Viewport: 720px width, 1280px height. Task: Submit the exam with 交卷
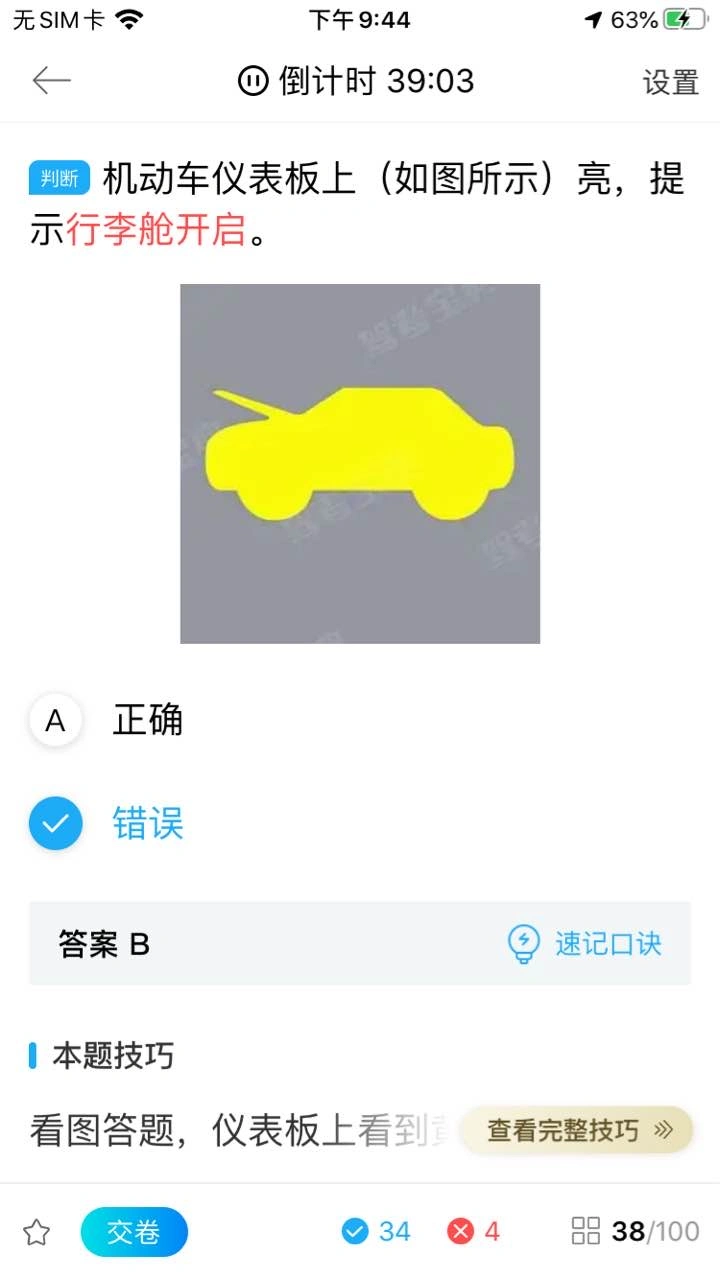click(134, 1232)
